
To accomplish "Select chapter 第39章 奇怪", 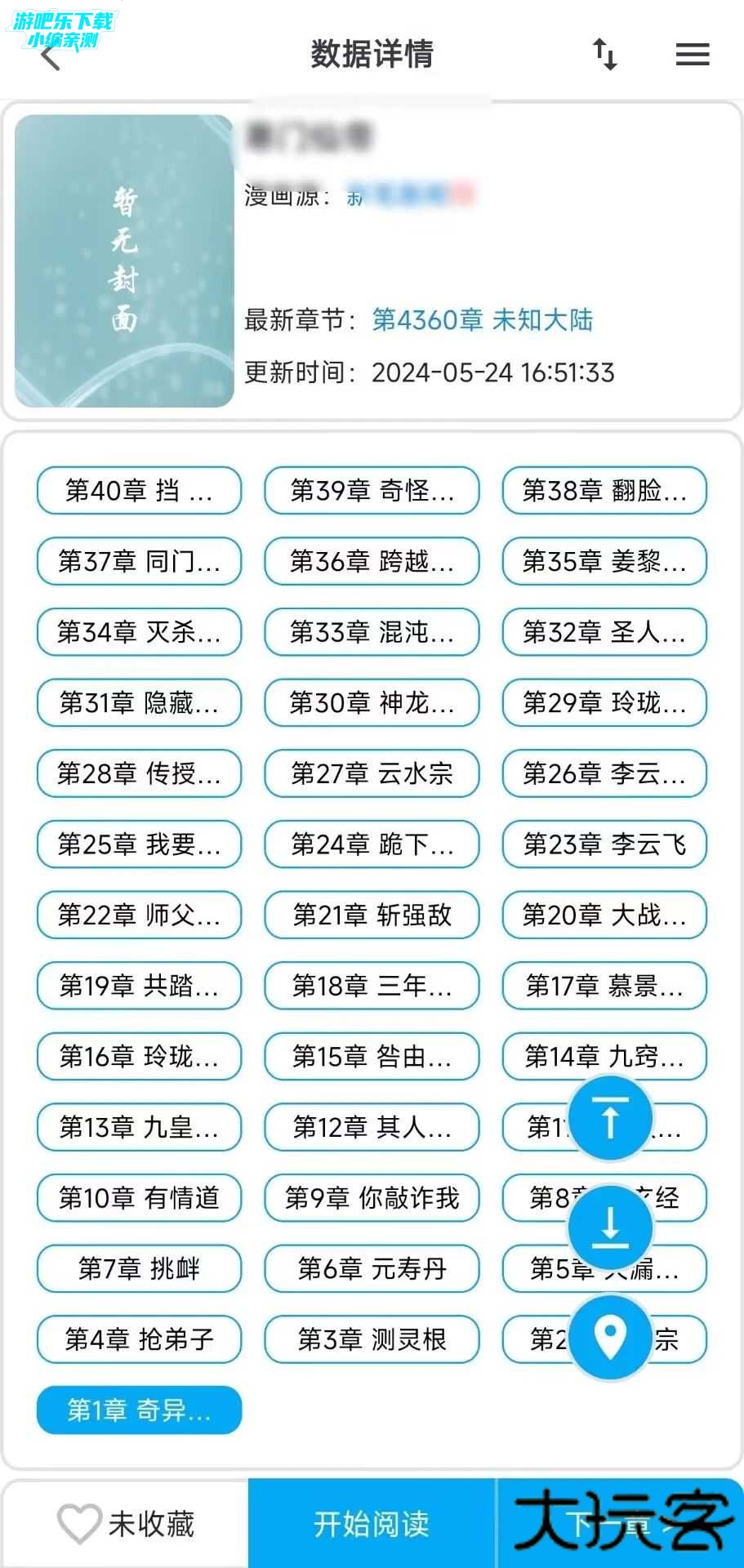I will [x=372, y=490].
